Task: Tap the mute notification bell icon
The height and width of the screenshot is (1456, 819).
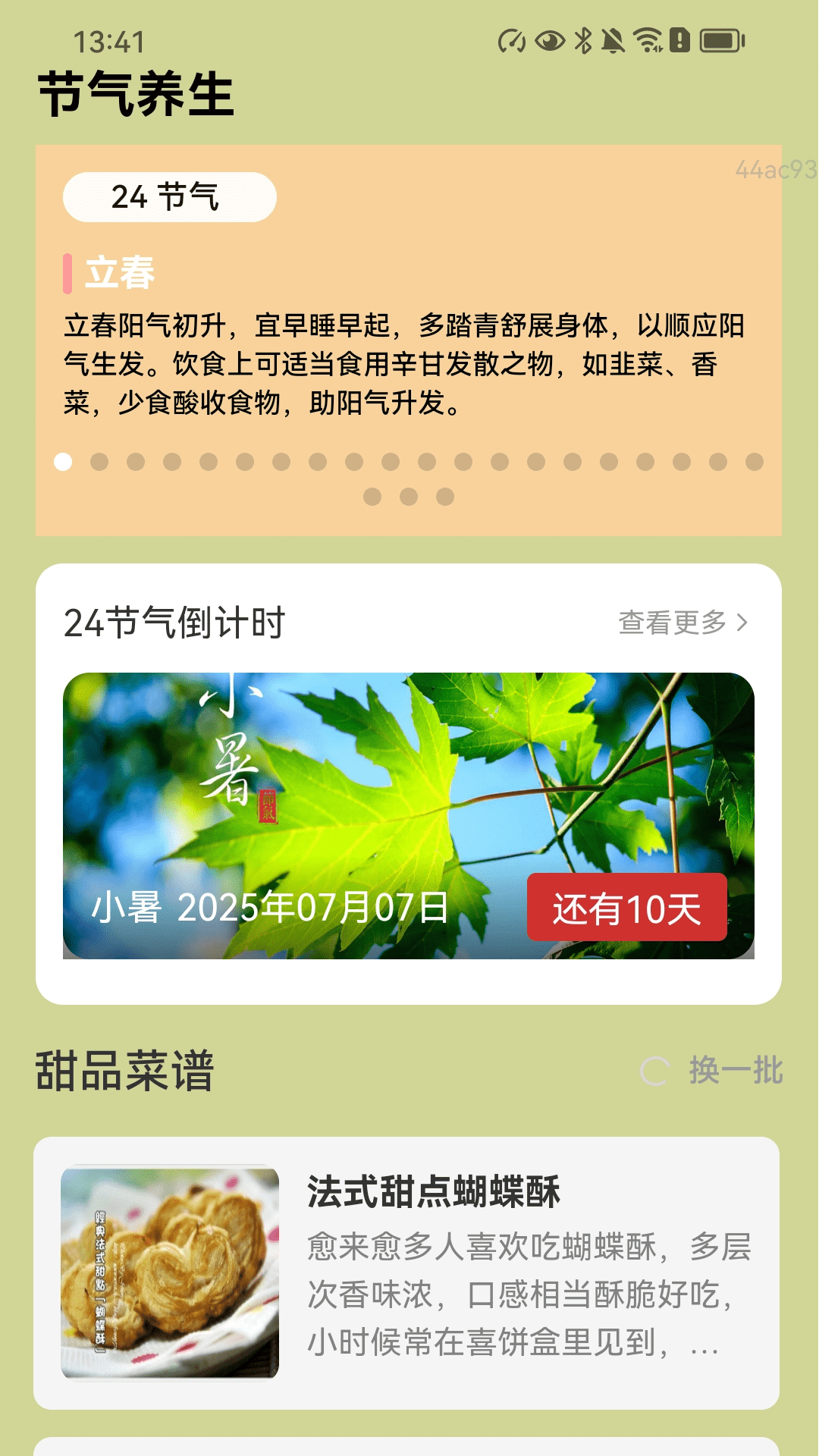Action: click(x=612, y=42)
